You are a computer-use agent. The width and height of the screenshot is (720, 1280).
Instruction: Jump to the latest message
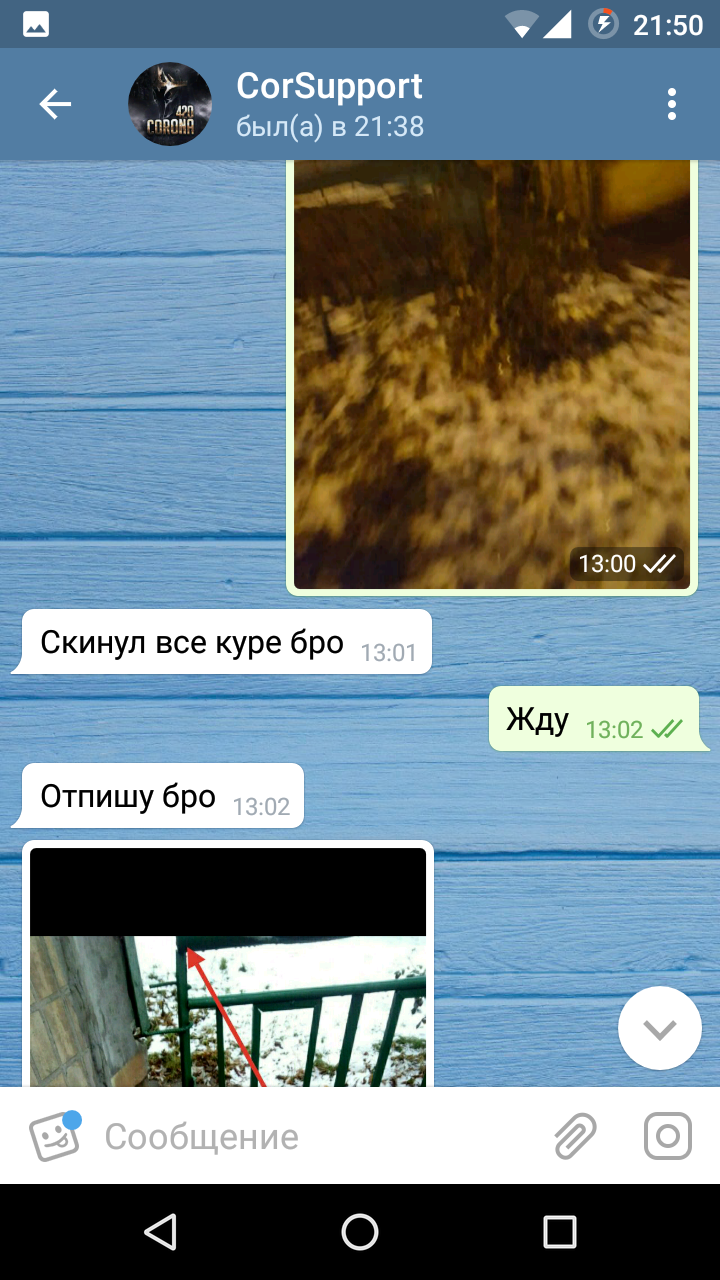pyautogui.click(x=660, y=1029)
